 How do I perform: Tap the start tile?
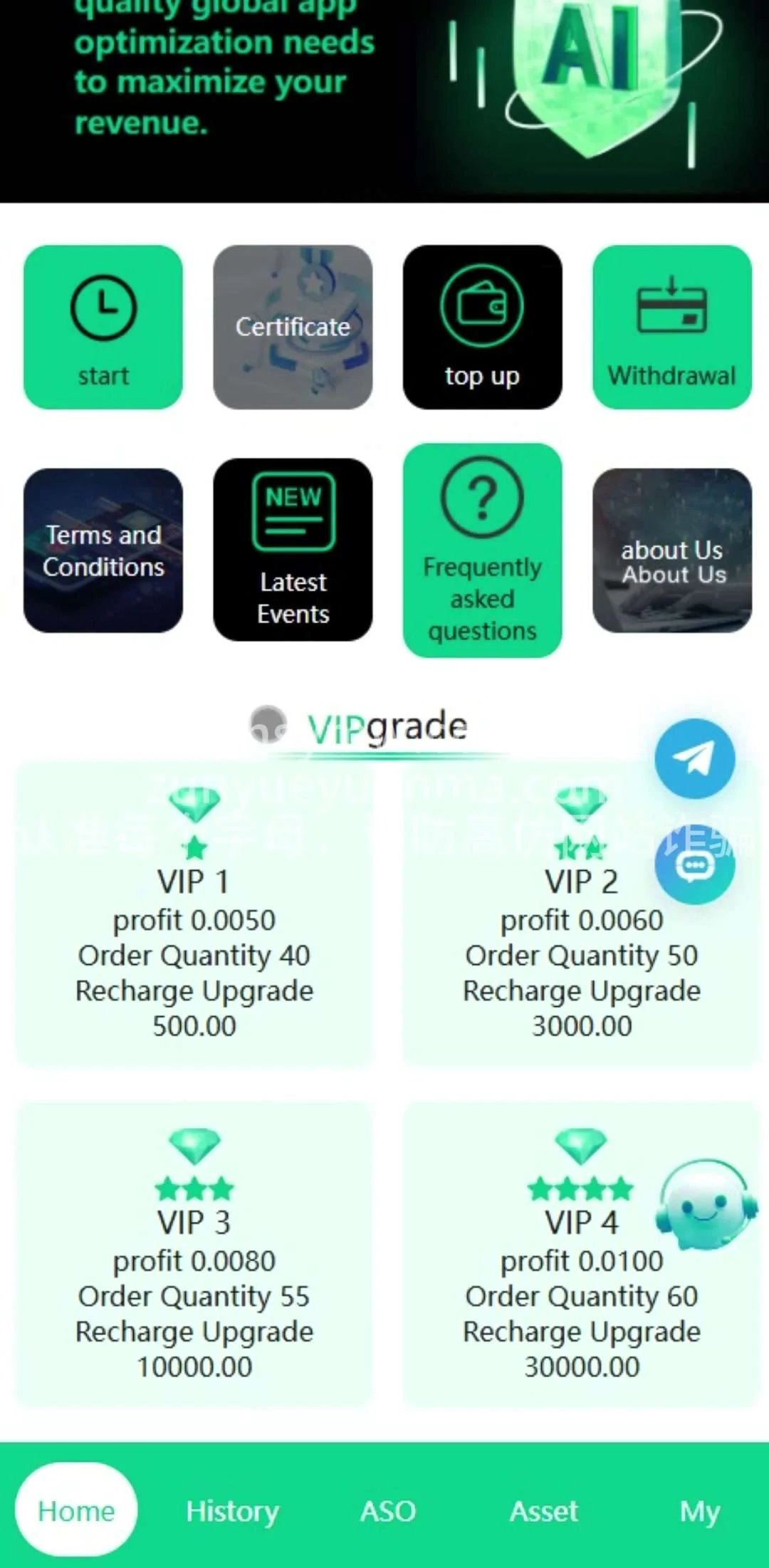point(103,328)
